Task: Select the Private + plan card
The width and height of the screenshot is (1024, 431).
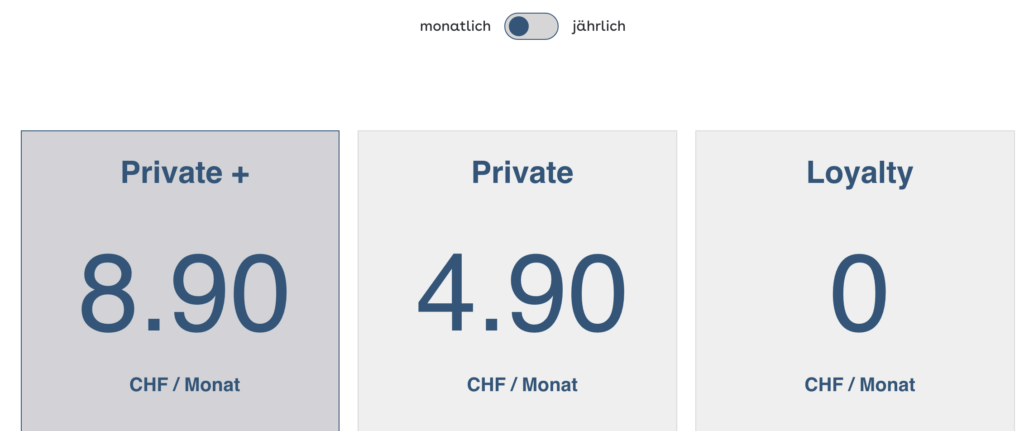Action: 180,280
